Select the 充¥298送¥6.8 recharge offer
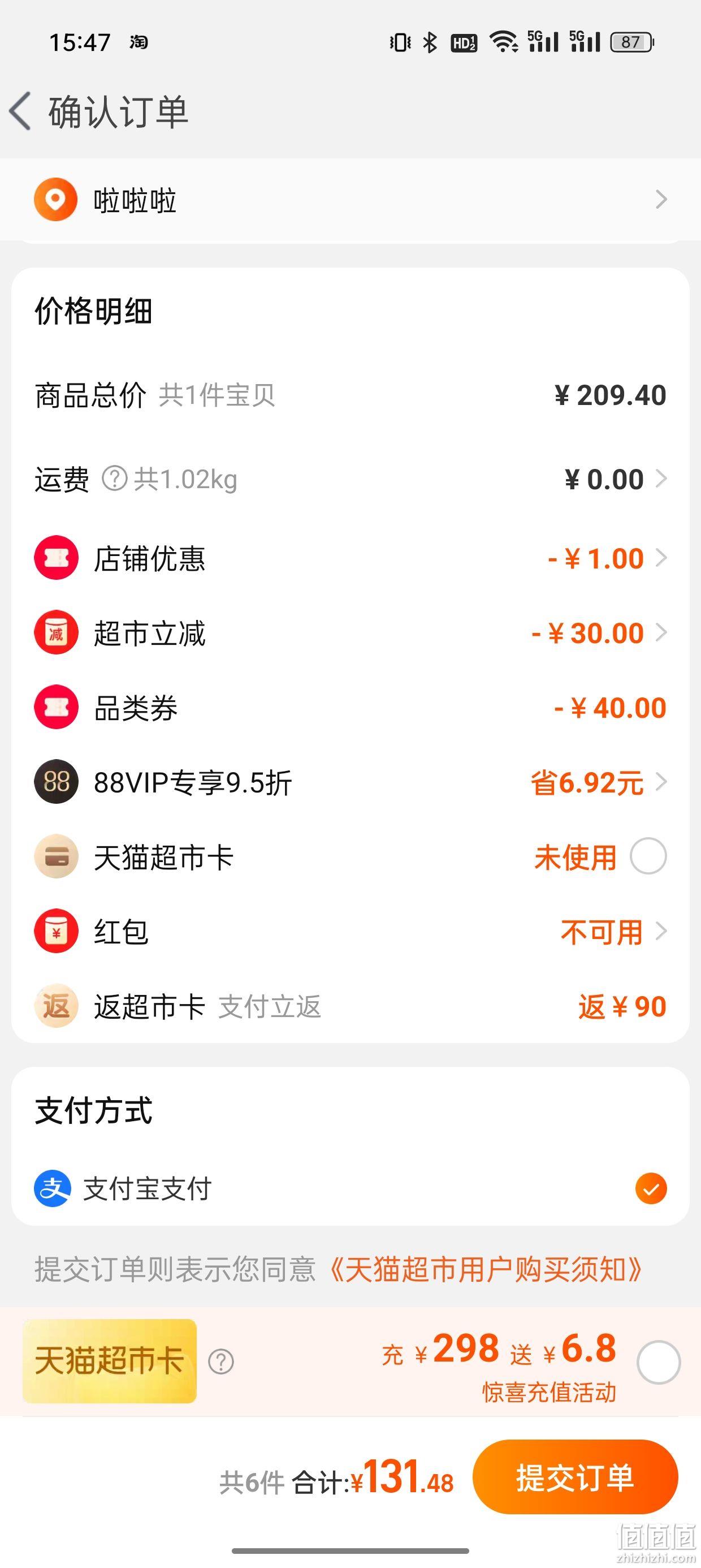 pyautogui.click(x=659, y=1362)
